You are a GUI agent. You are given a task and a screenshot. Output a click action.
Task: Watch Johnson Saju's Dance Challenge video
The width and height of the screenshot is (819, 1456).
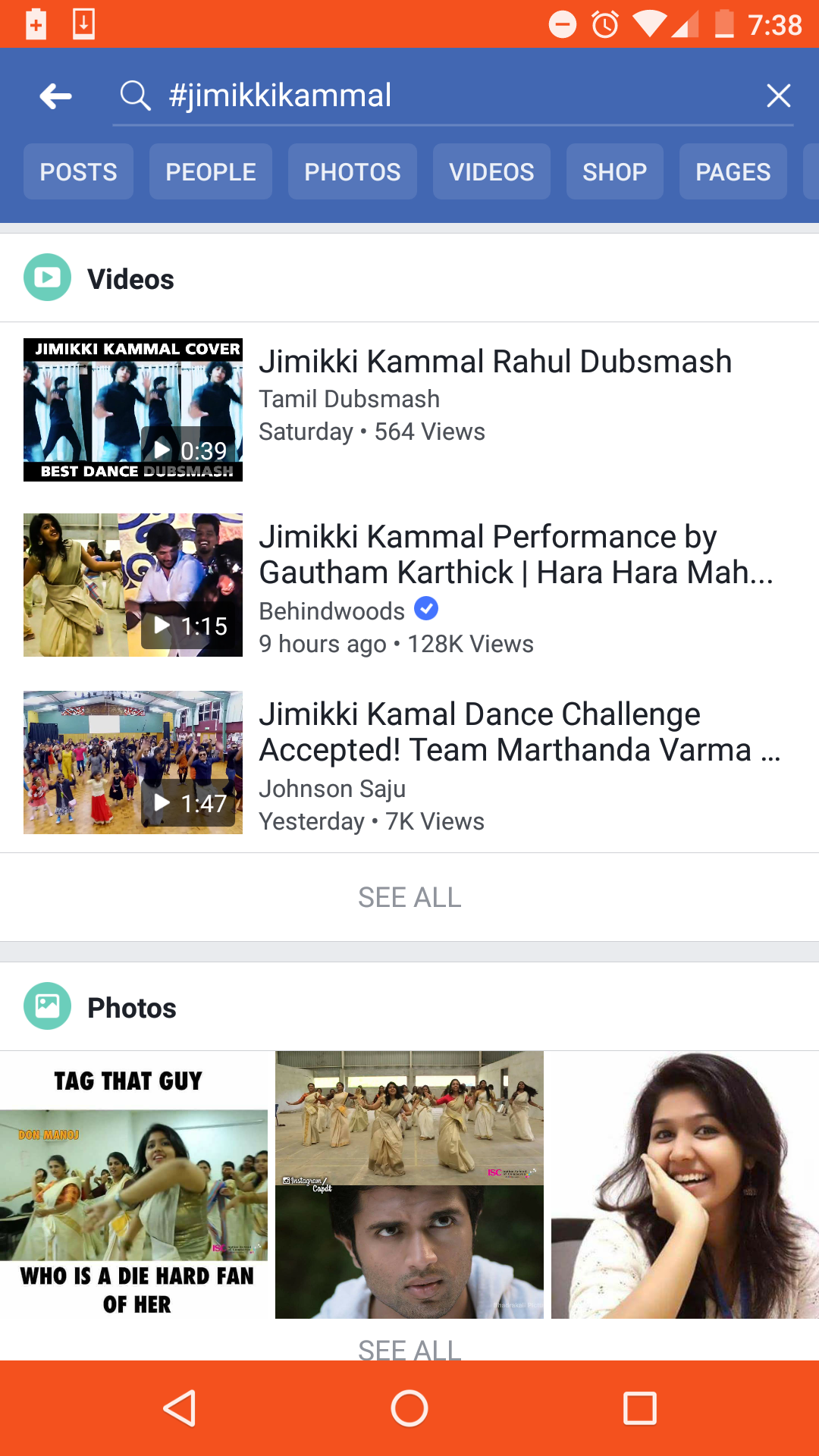(x=133, y=762)
